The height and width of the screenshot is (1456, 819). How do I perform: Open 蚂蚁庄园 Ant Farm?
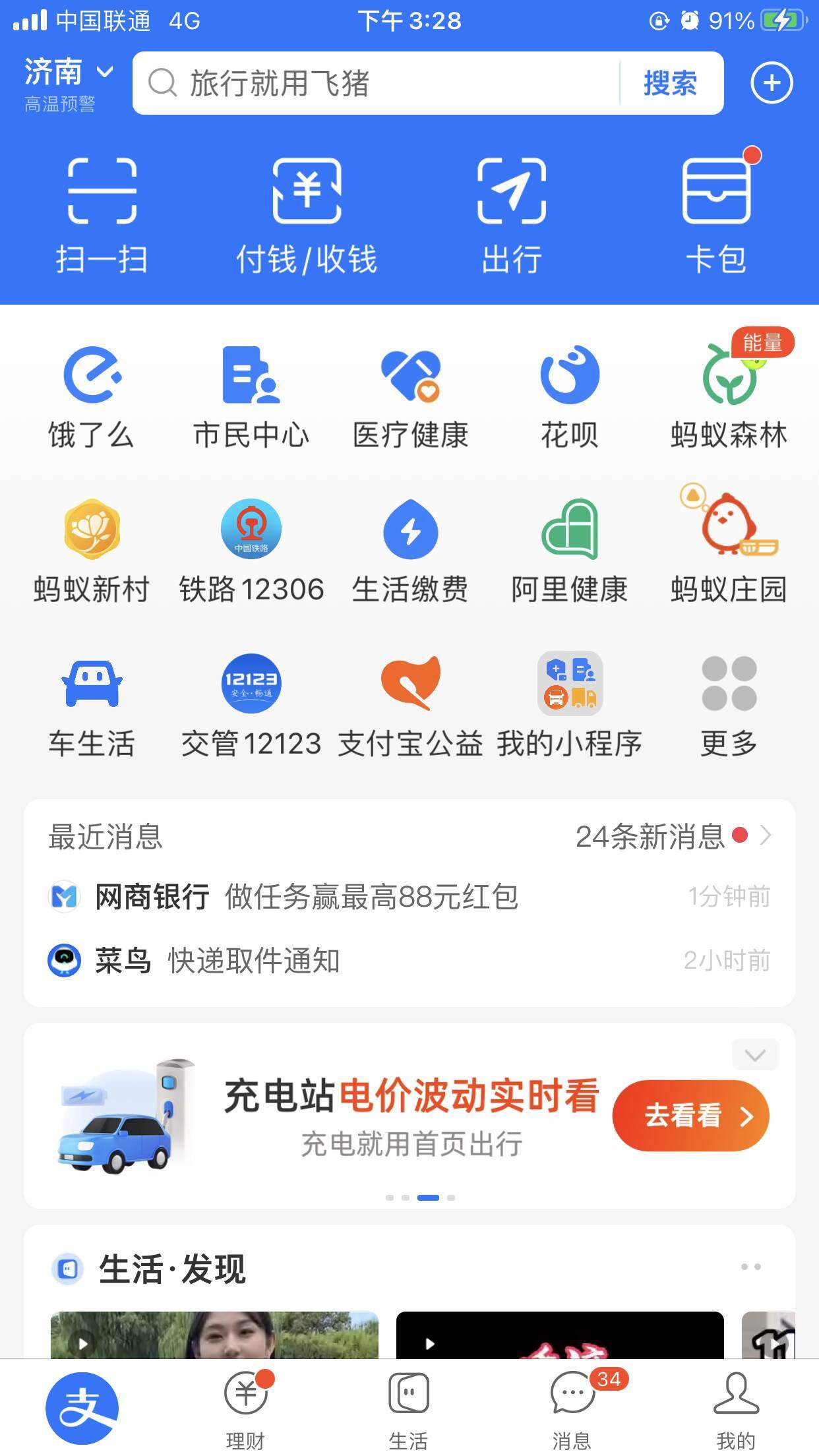(x=727, y=551)
